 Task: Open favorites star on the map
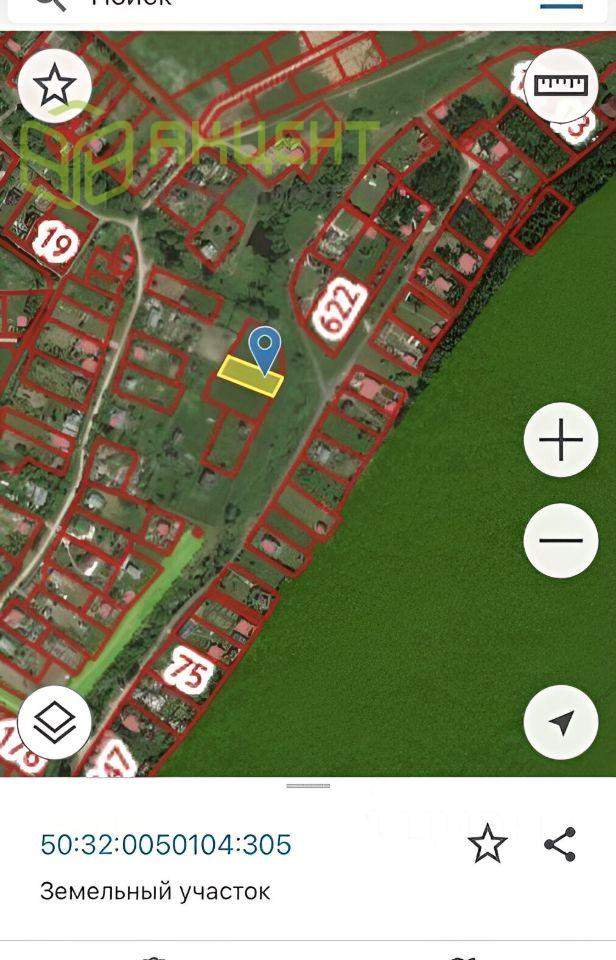click(x=55, y=85)
